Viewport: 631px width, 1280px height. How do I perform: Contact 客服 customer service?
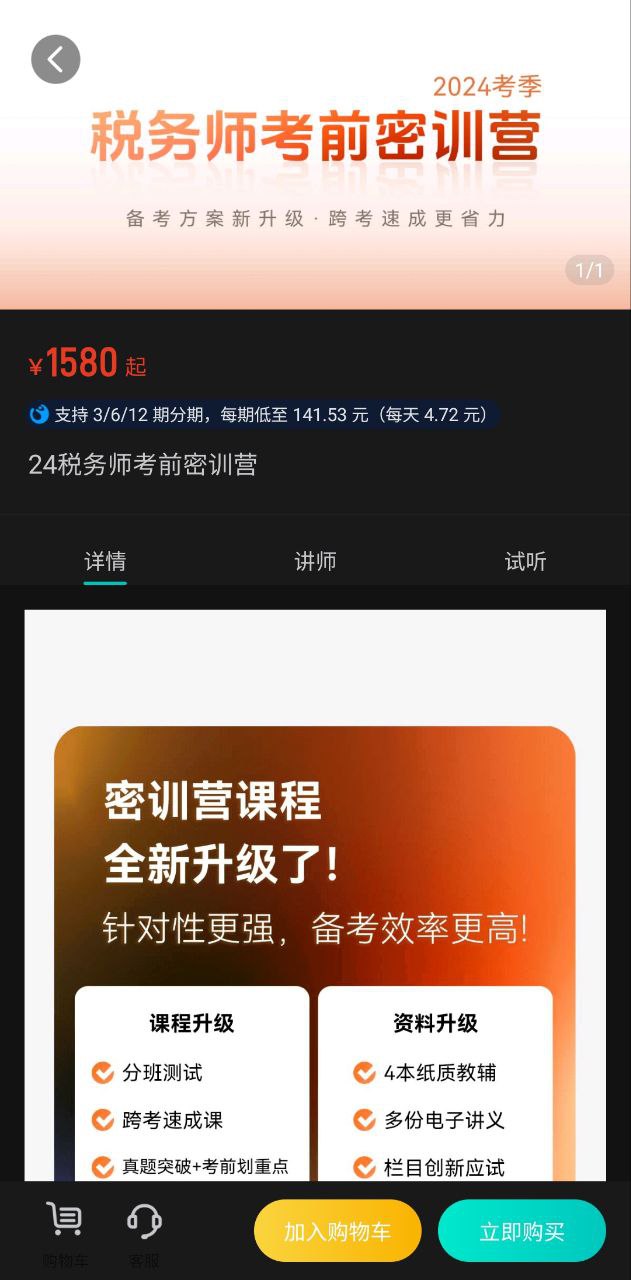(145, 1232)
